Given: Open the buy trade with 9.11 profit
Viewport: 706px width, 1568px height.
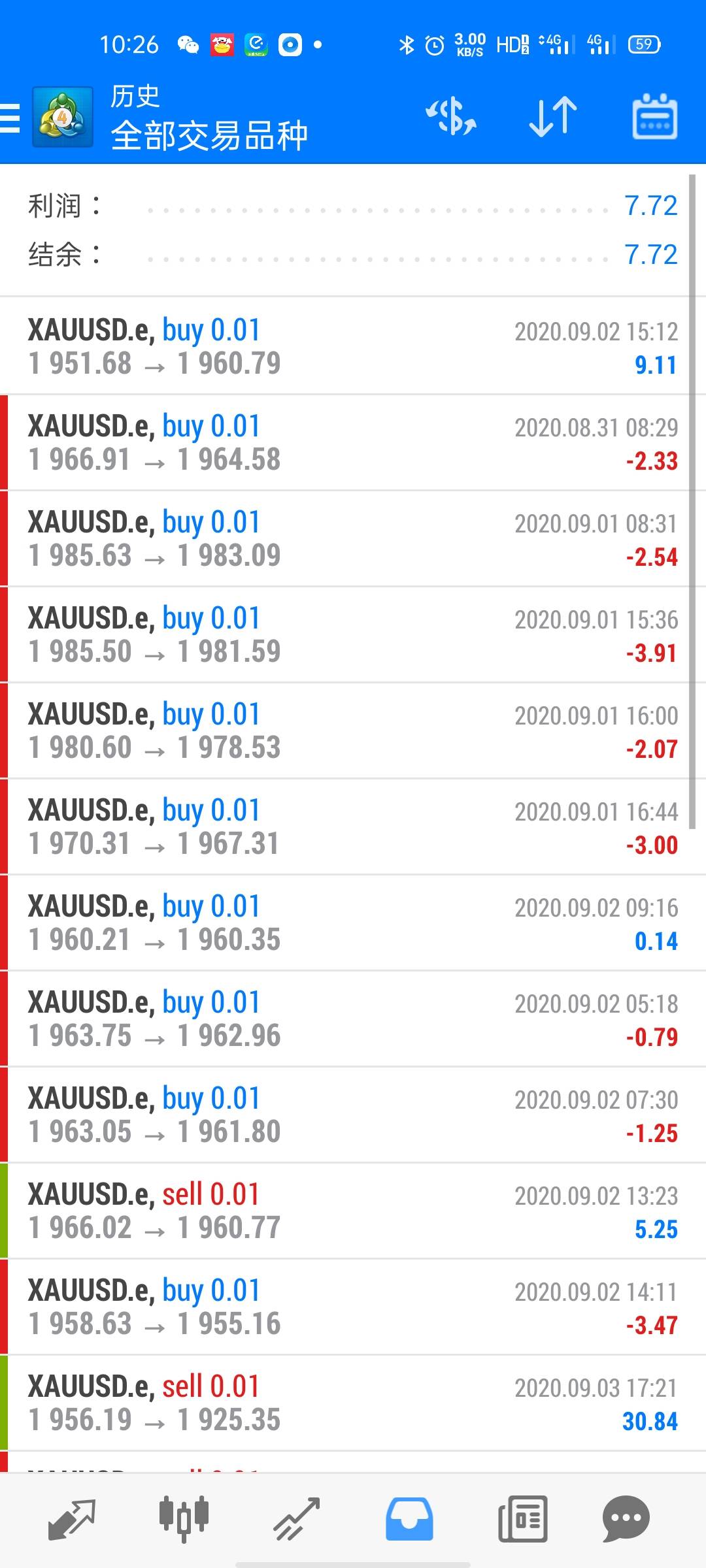Looking at the screenshot, I should tap(353, 346).
